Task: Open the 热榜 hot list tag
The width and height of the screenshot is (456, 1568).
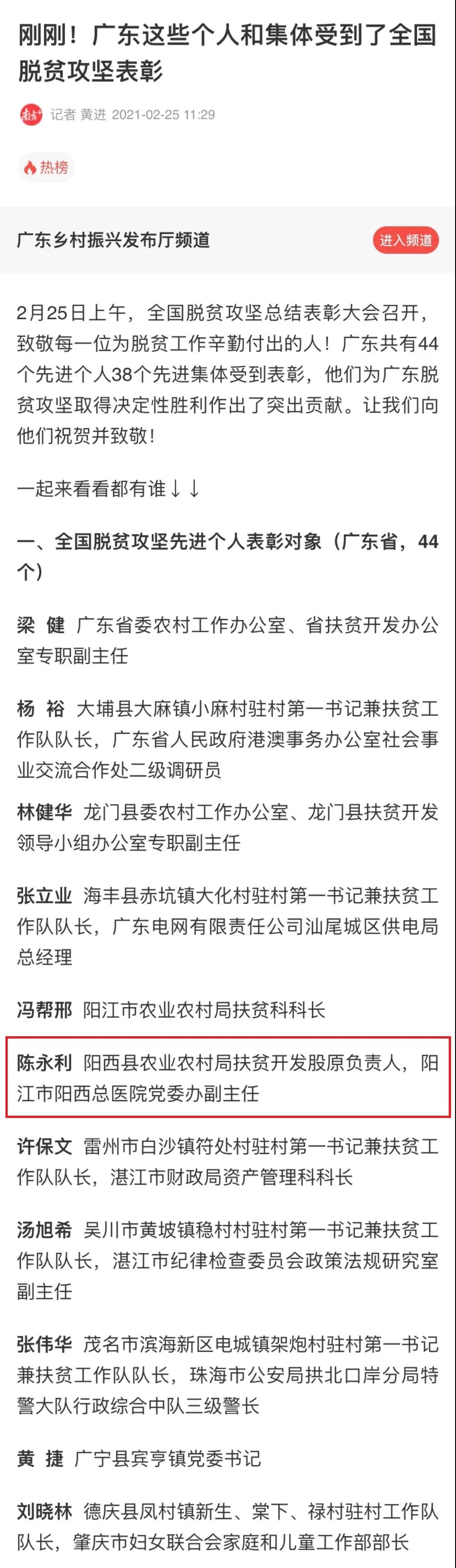Action: (x=46, y=168)
